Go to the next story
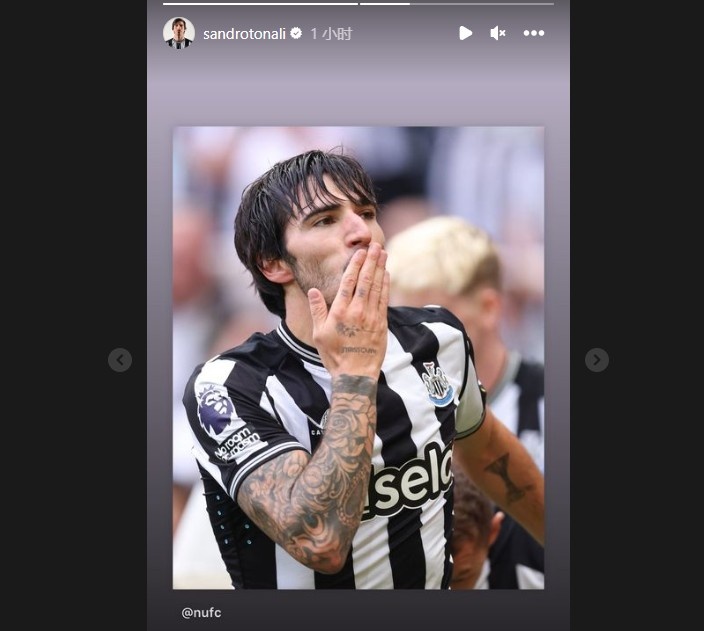704x631 pixels. (597, 360)
